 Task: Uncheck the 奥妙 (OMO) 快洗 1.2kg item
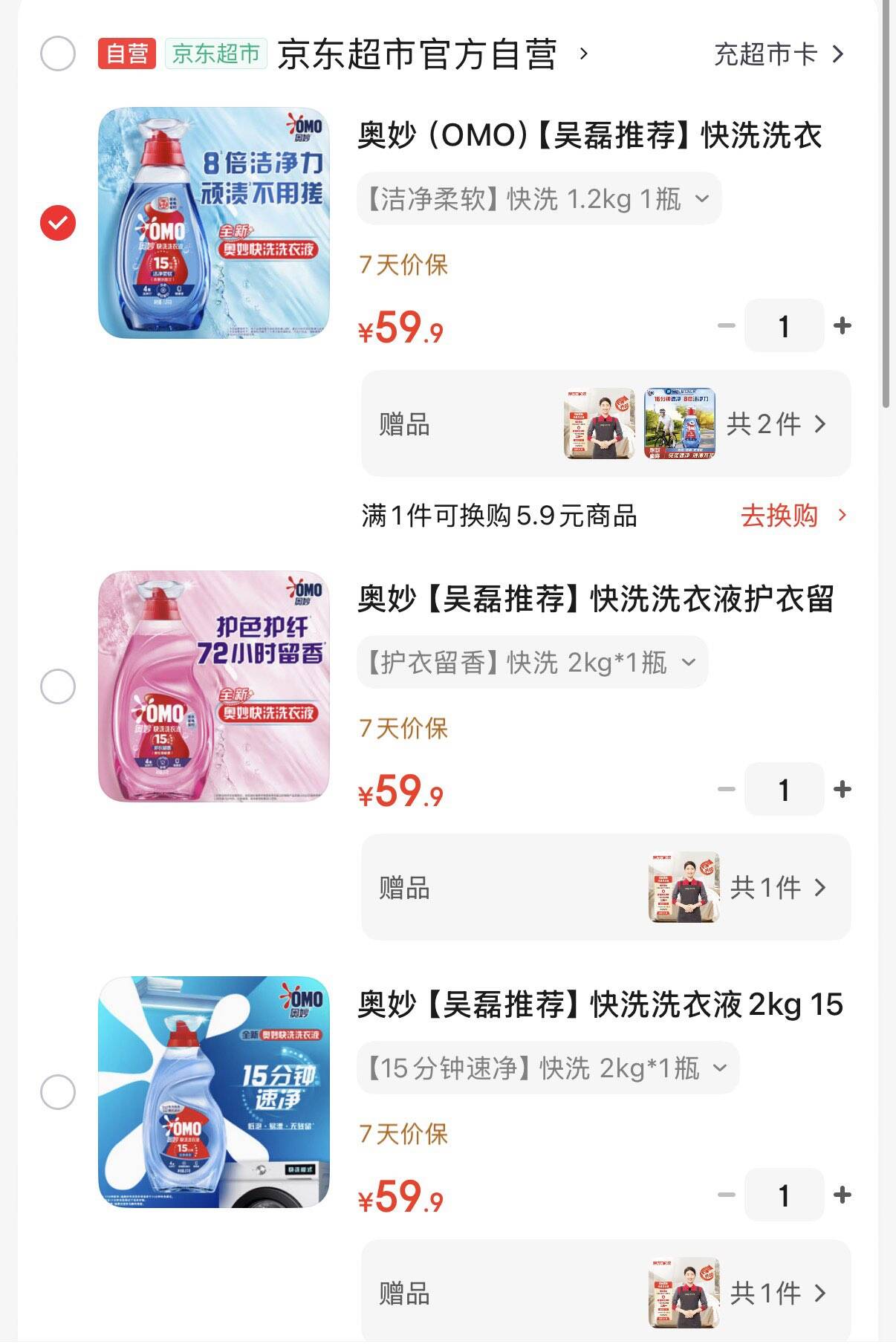[58, 223]
